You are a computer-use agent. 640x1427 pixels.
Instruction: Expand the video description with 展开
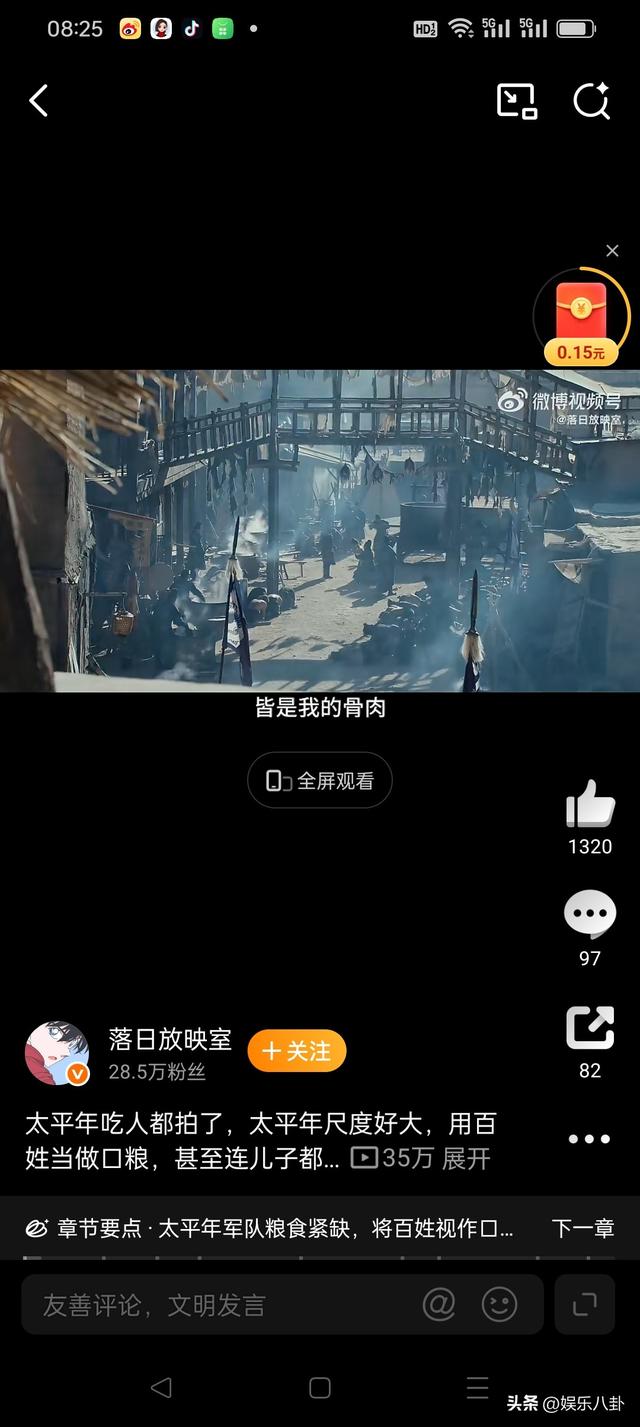point(467,1159)
